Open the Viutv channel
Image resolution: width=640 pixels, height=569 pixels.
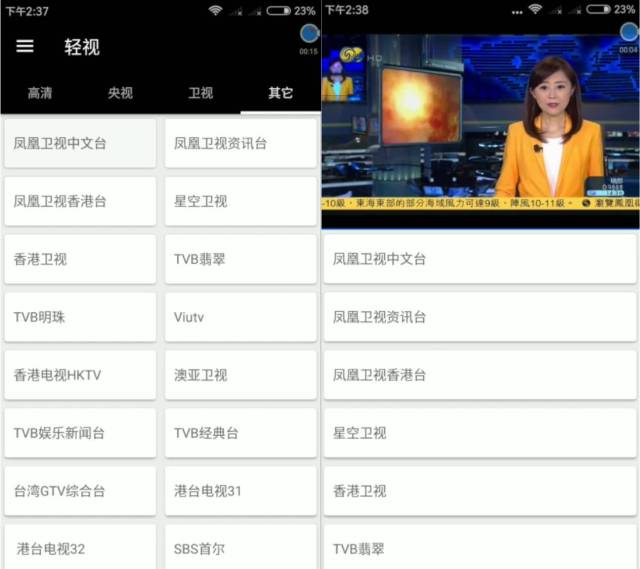(x=240, y=317)
